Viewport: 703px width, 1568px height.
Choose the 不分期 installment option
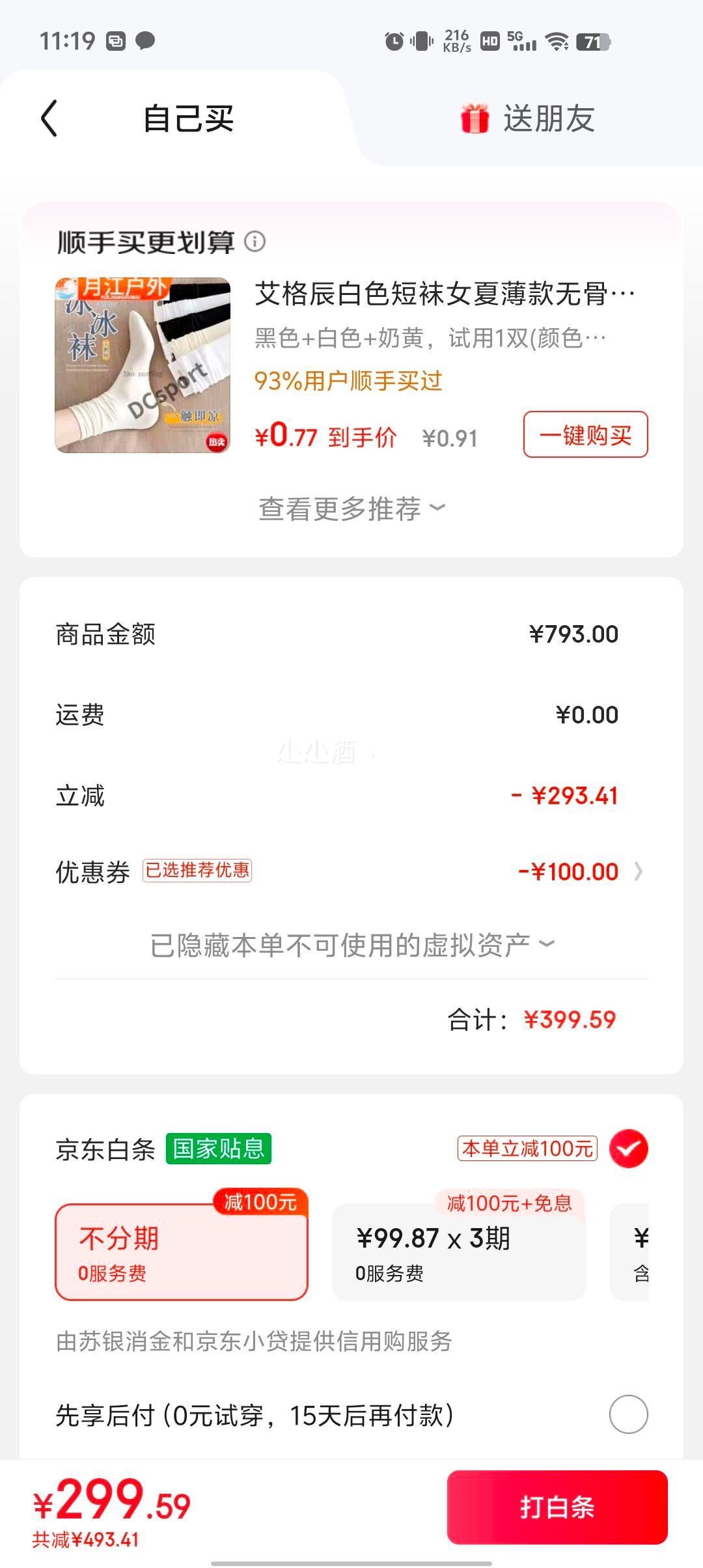181,1252
